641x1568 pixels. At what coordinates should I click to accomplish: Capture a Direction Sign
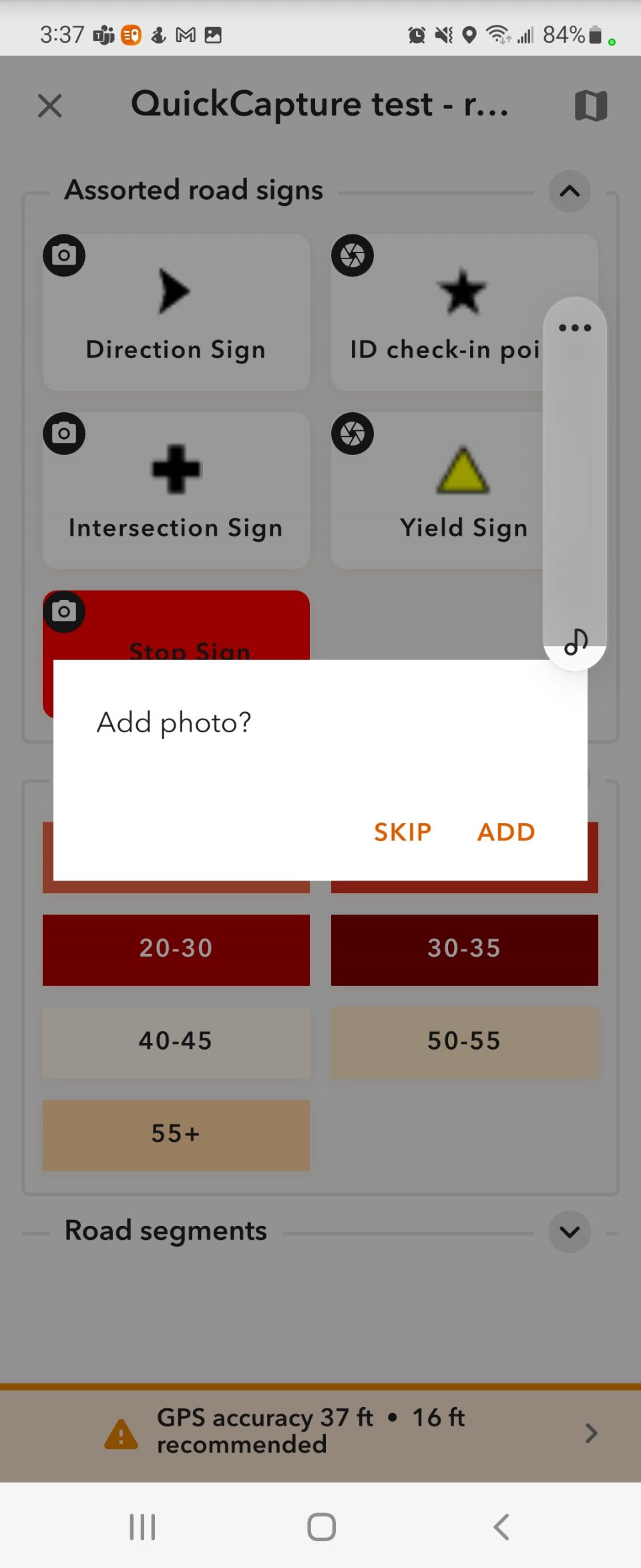coord(176,312)
